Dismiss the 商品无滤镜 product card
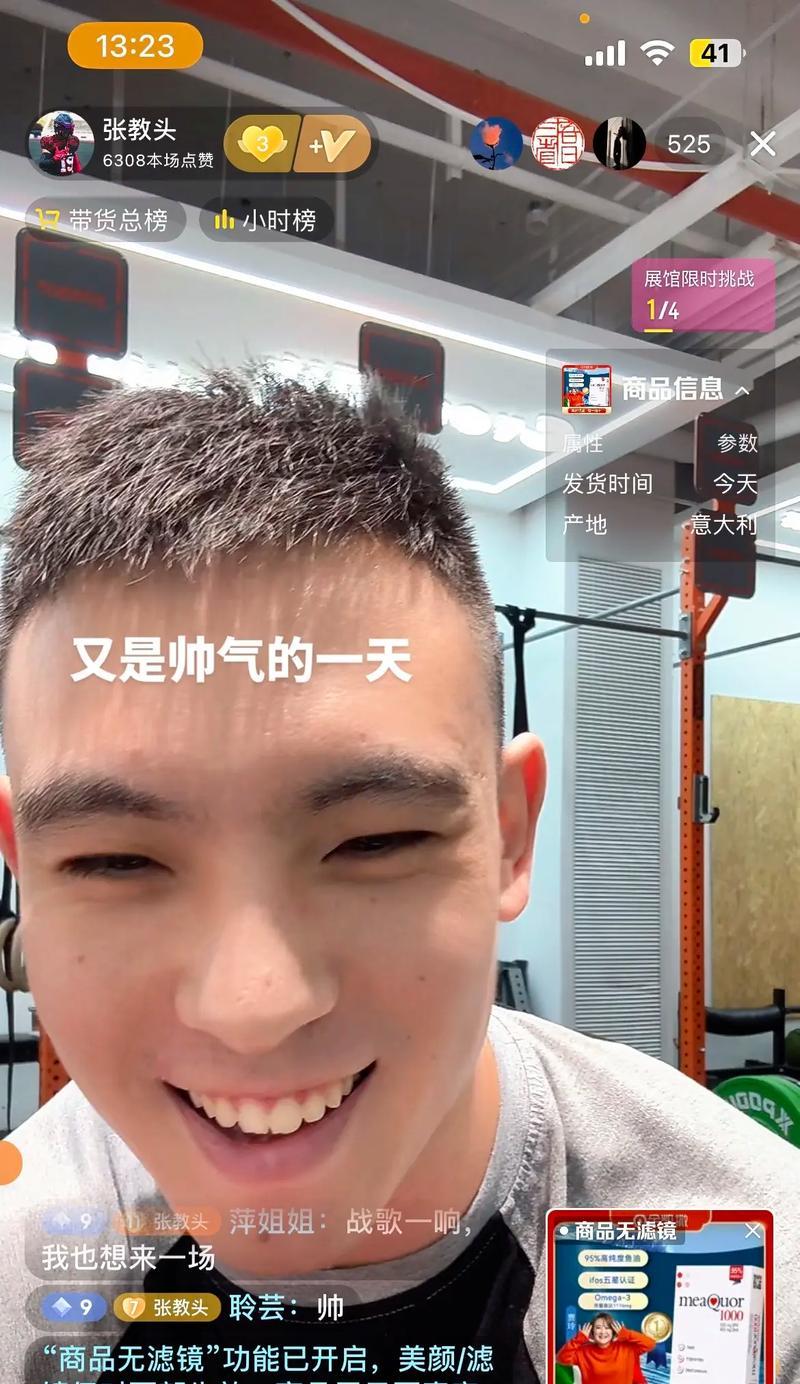Viewport: 800px width, 1384px height. (x=753, y=1231)
